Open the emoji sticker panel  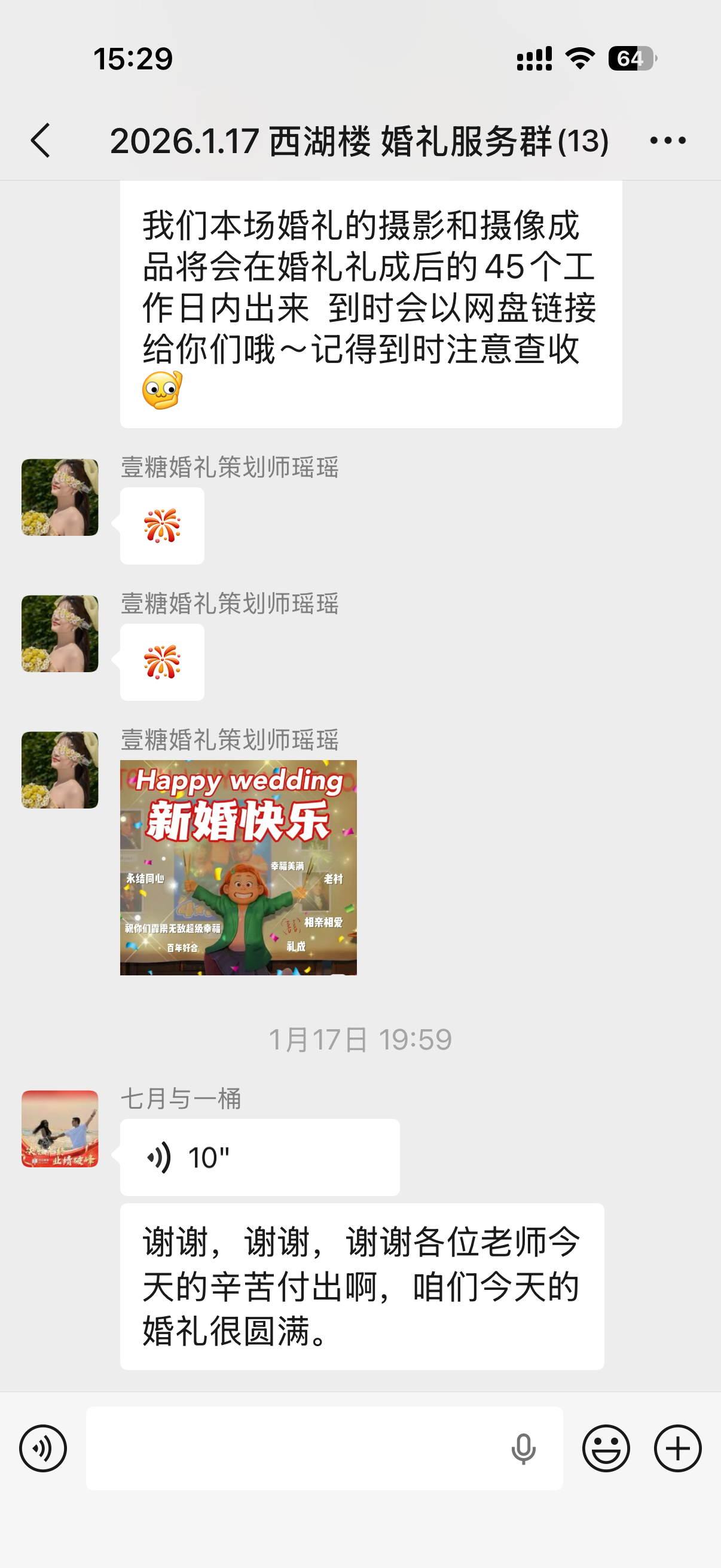pyautogui.click(x=606, y=1448)
